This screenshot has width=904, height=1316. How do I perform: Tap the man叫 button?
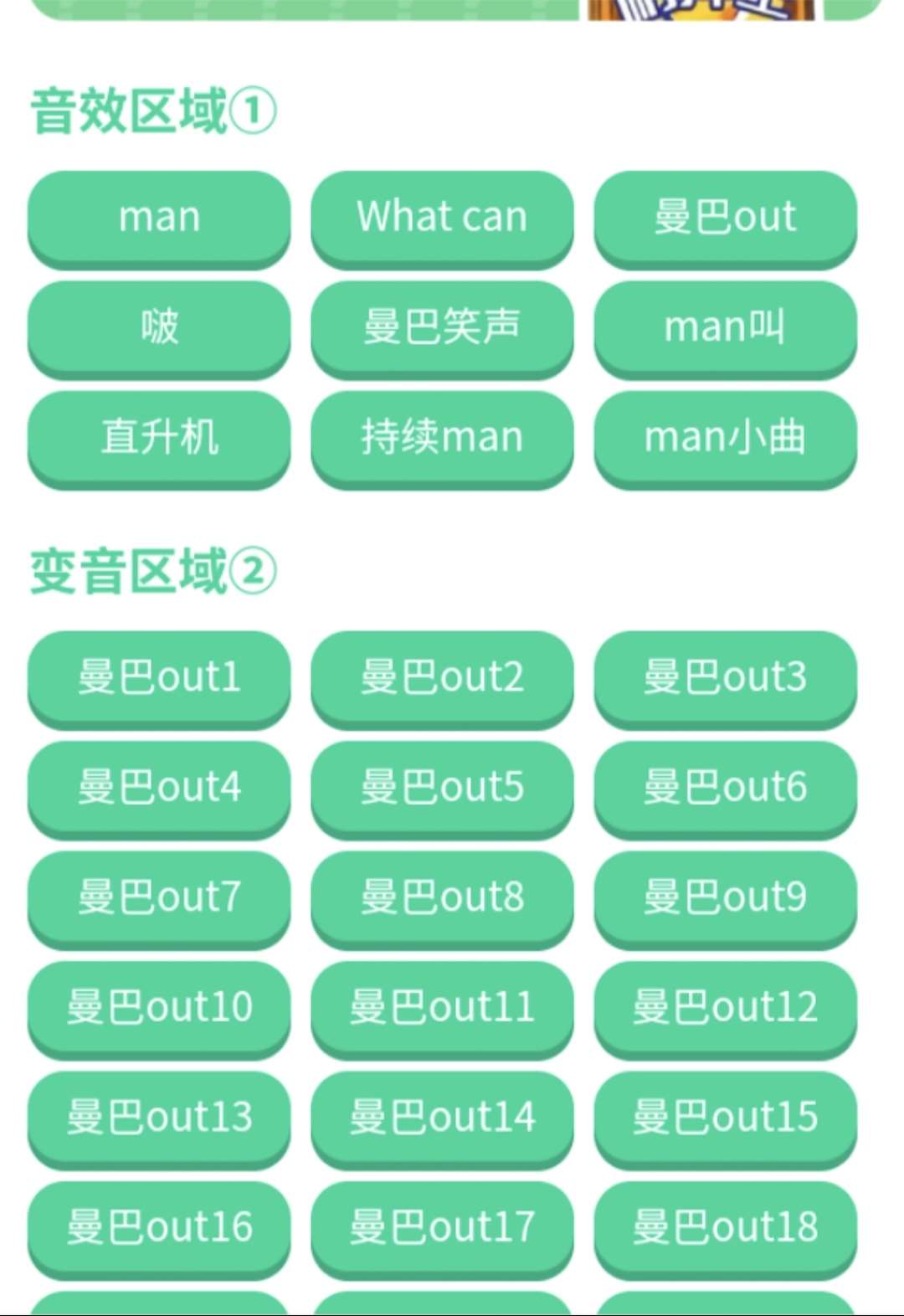pyautogui.click(x=725, y=326)
